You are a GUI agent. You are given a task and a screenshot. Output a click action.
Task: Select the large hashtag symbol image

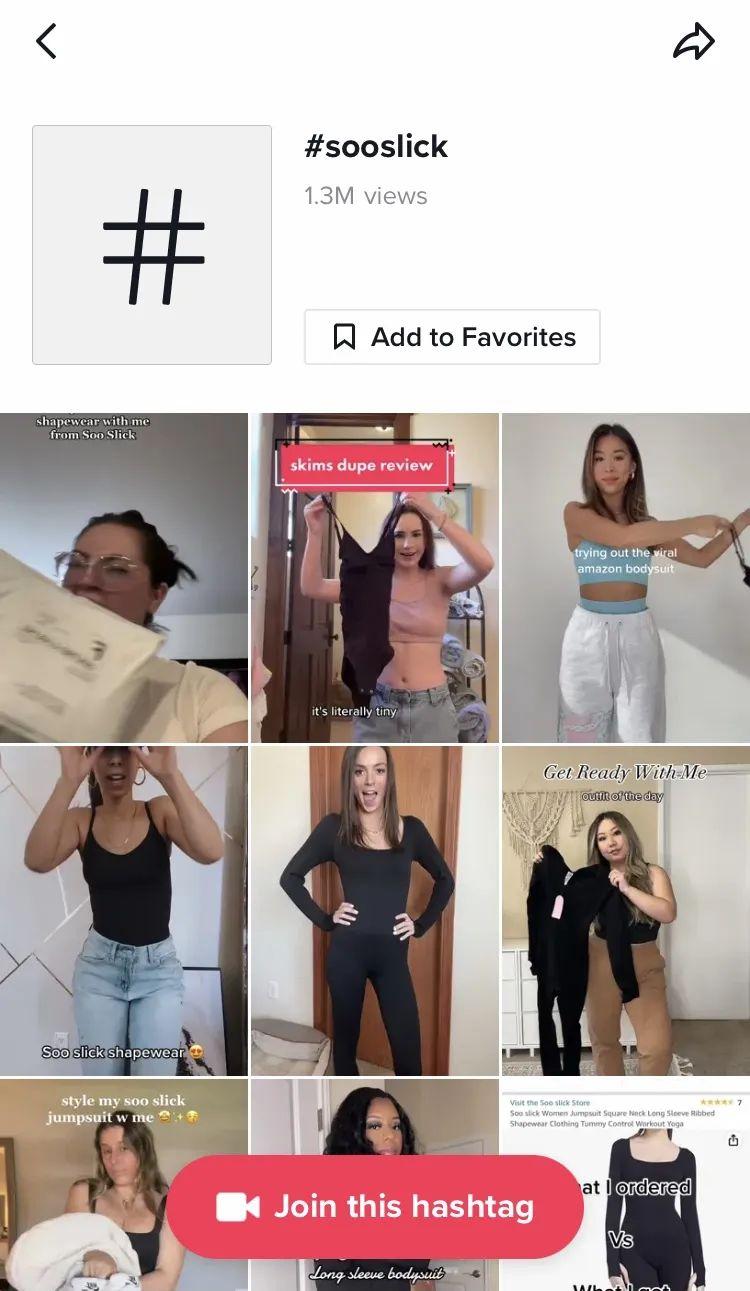[151, 243]
